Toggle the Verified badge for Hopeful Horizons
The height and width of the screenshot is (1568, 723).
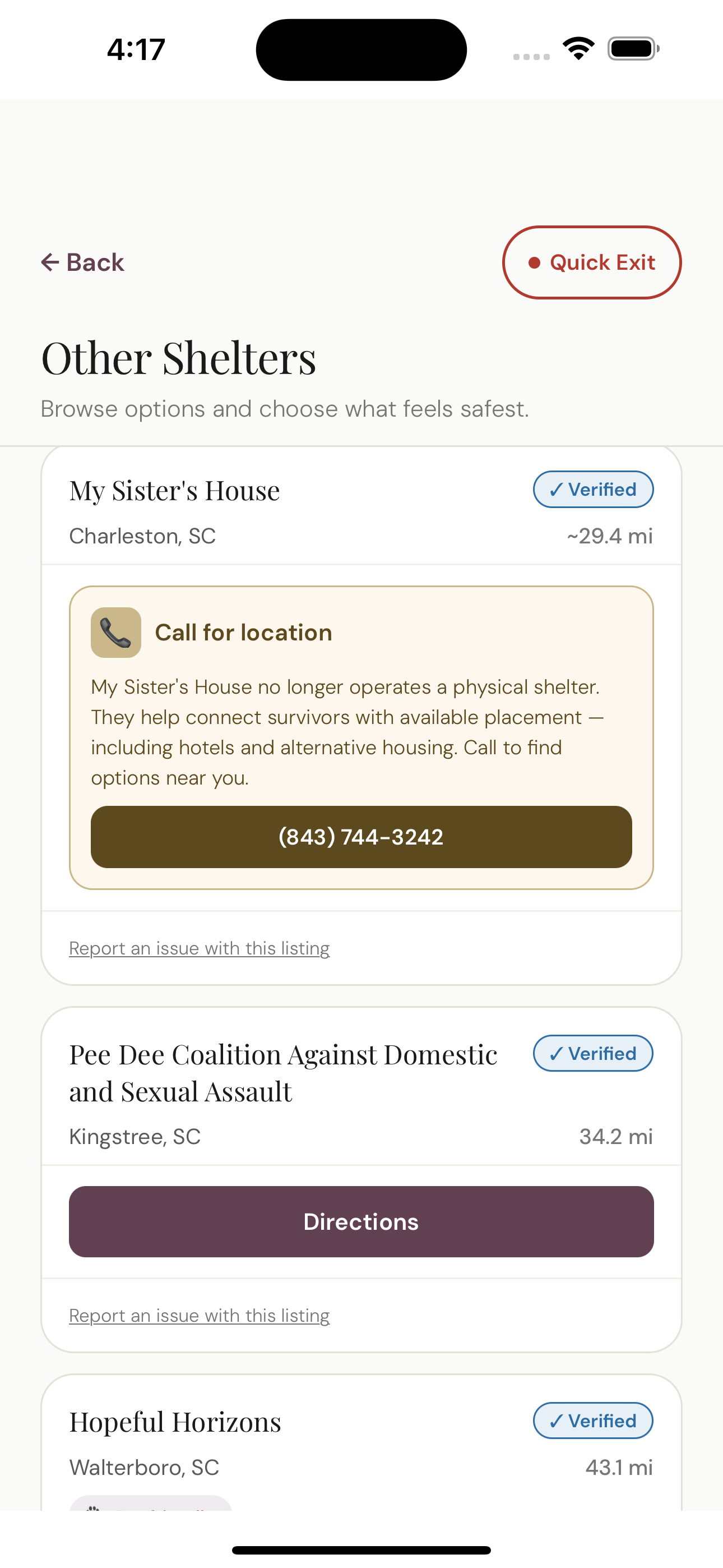coord(592,1421)
